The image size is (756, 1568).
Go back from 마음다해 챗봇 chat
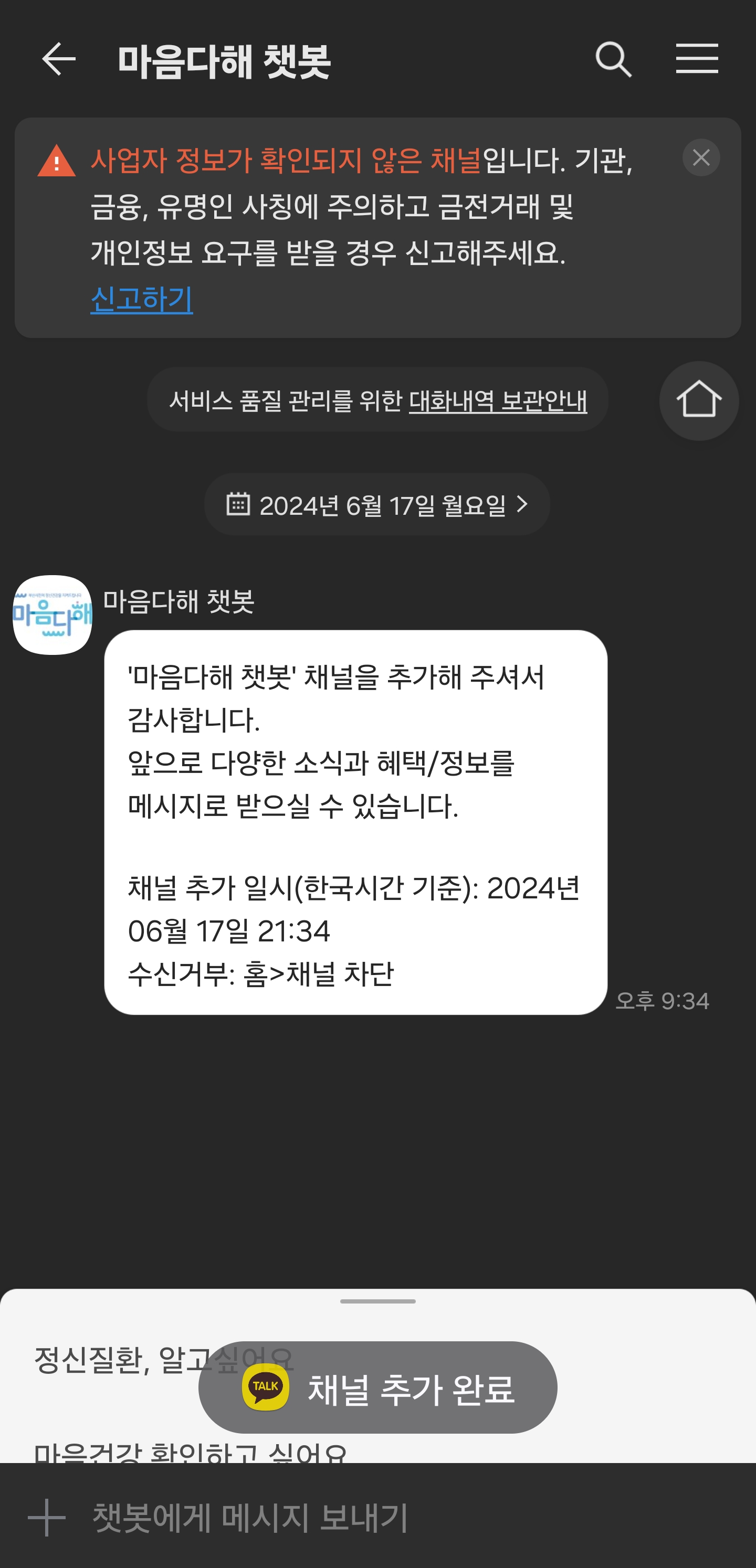click(58, 59)
